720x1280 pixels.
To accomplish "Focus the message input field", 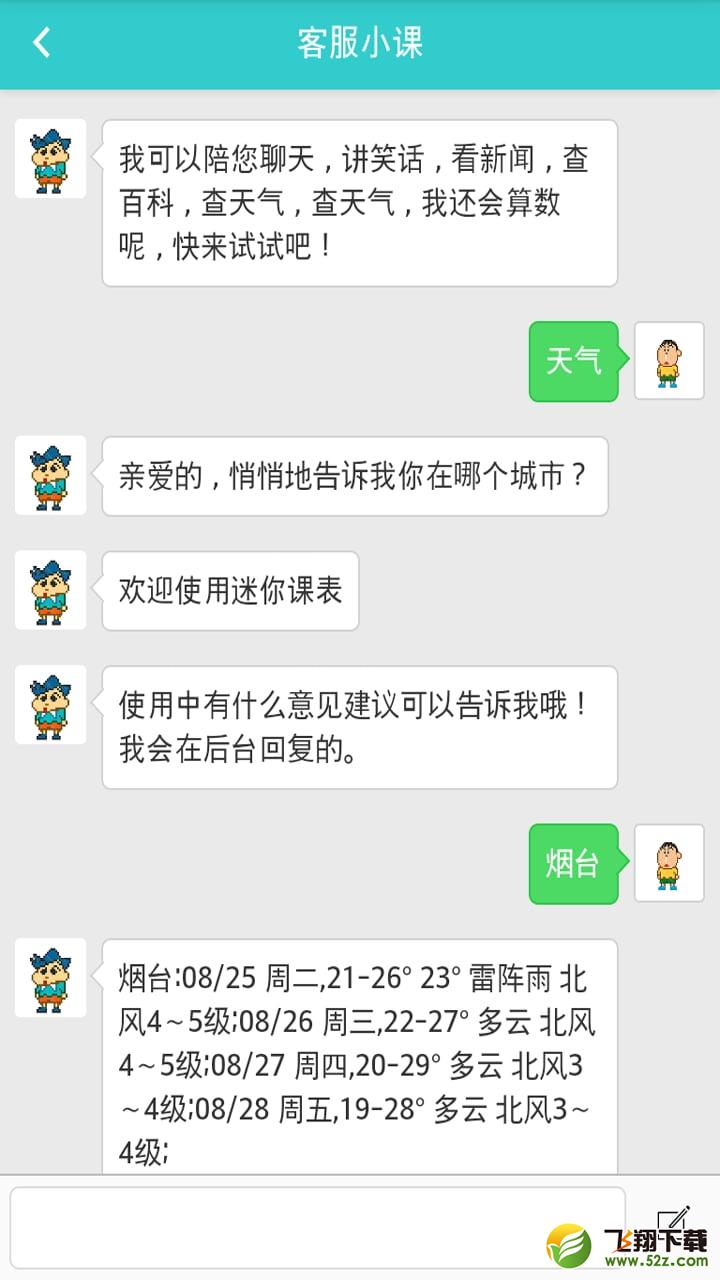I will tap(318, 1229).
